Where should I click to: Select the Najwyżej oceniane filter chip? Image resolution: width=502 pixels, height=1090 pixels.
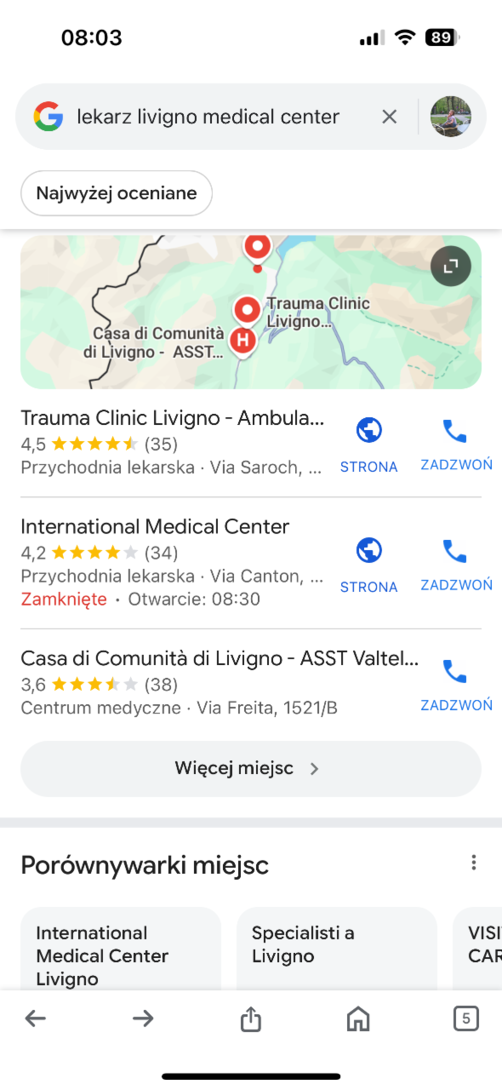pyautogui.click(x=117, y=193)
